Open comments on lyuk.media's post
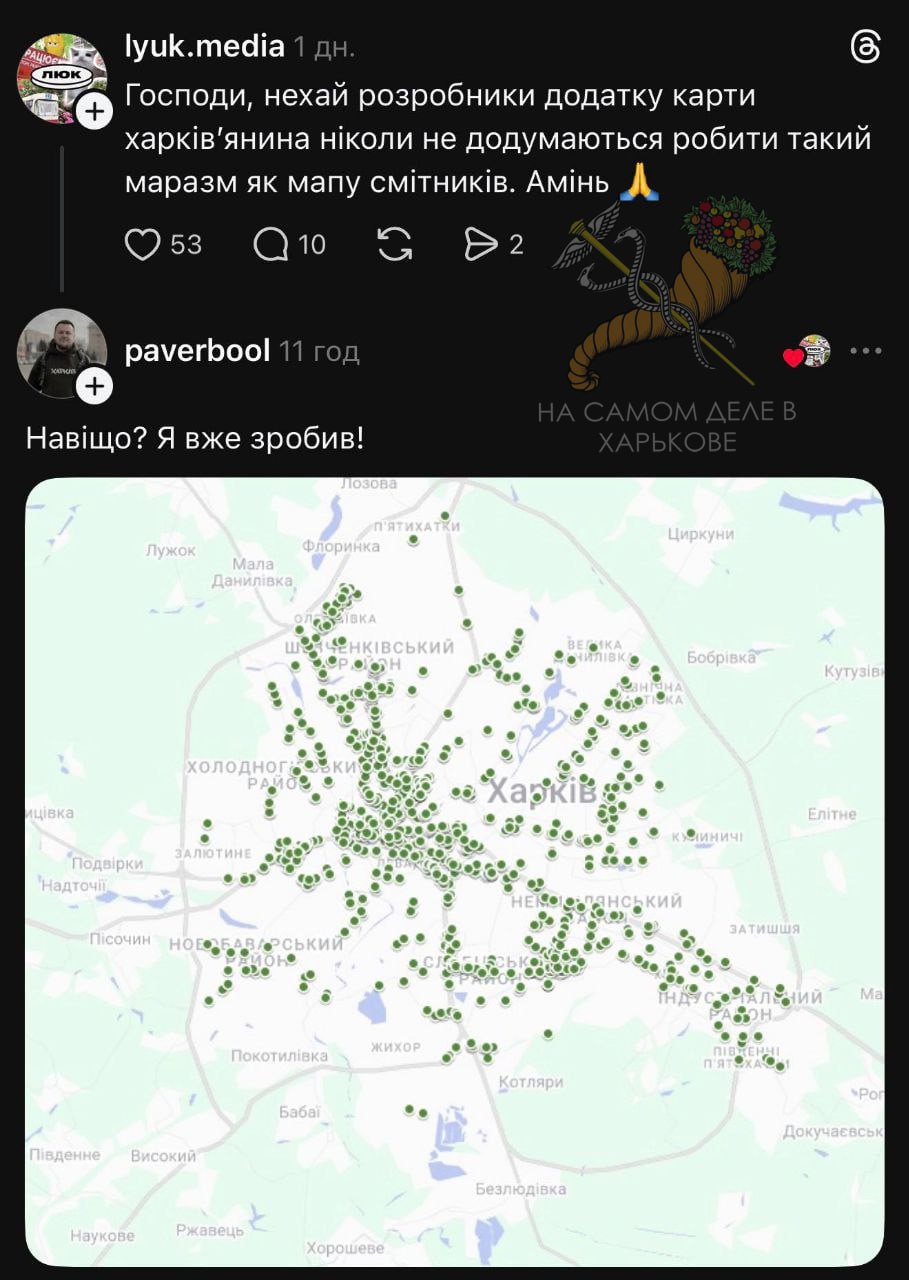This screenshot has height=1280, width=909. point(270,244)
